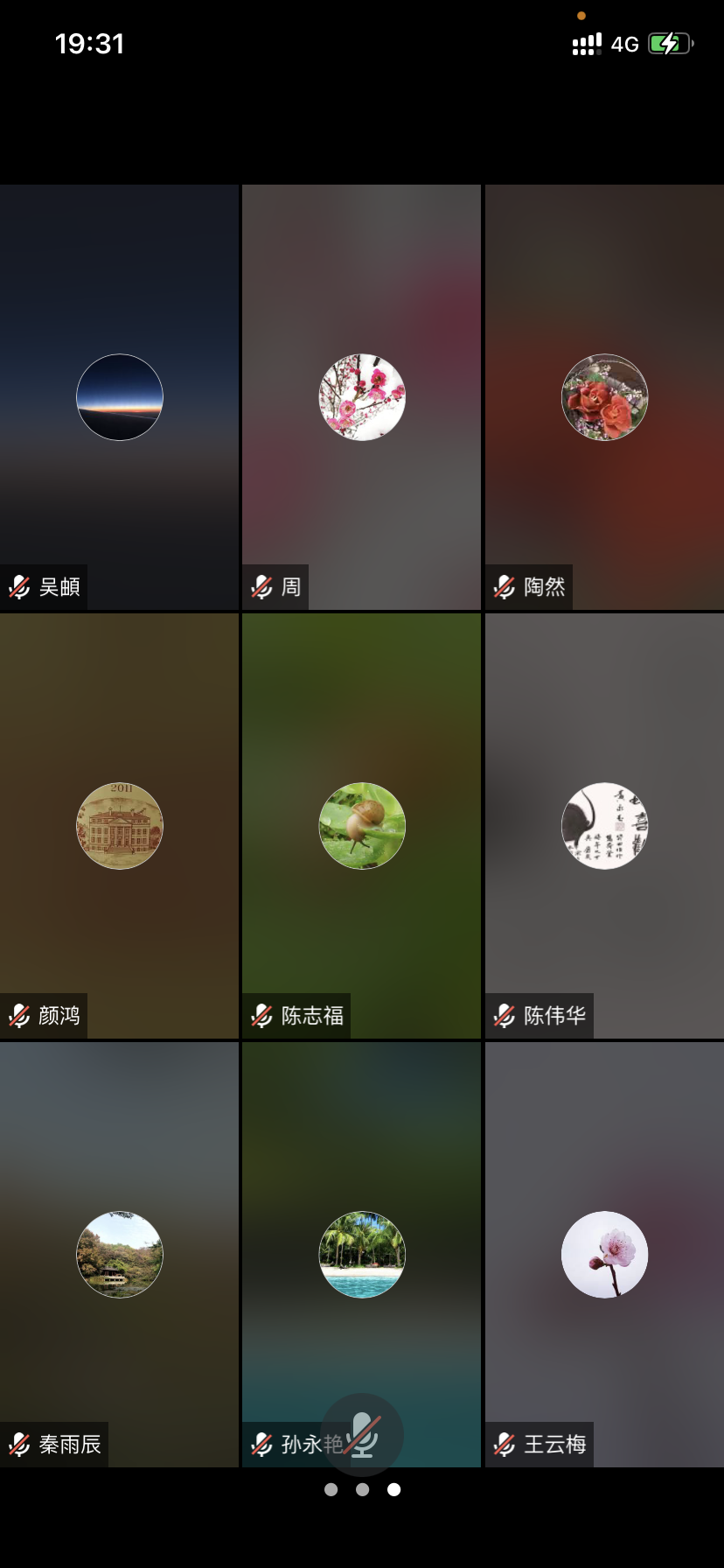Select 孙永艳's beach avatar tile
This screenshot has height=1568, width=724.
362,1255
